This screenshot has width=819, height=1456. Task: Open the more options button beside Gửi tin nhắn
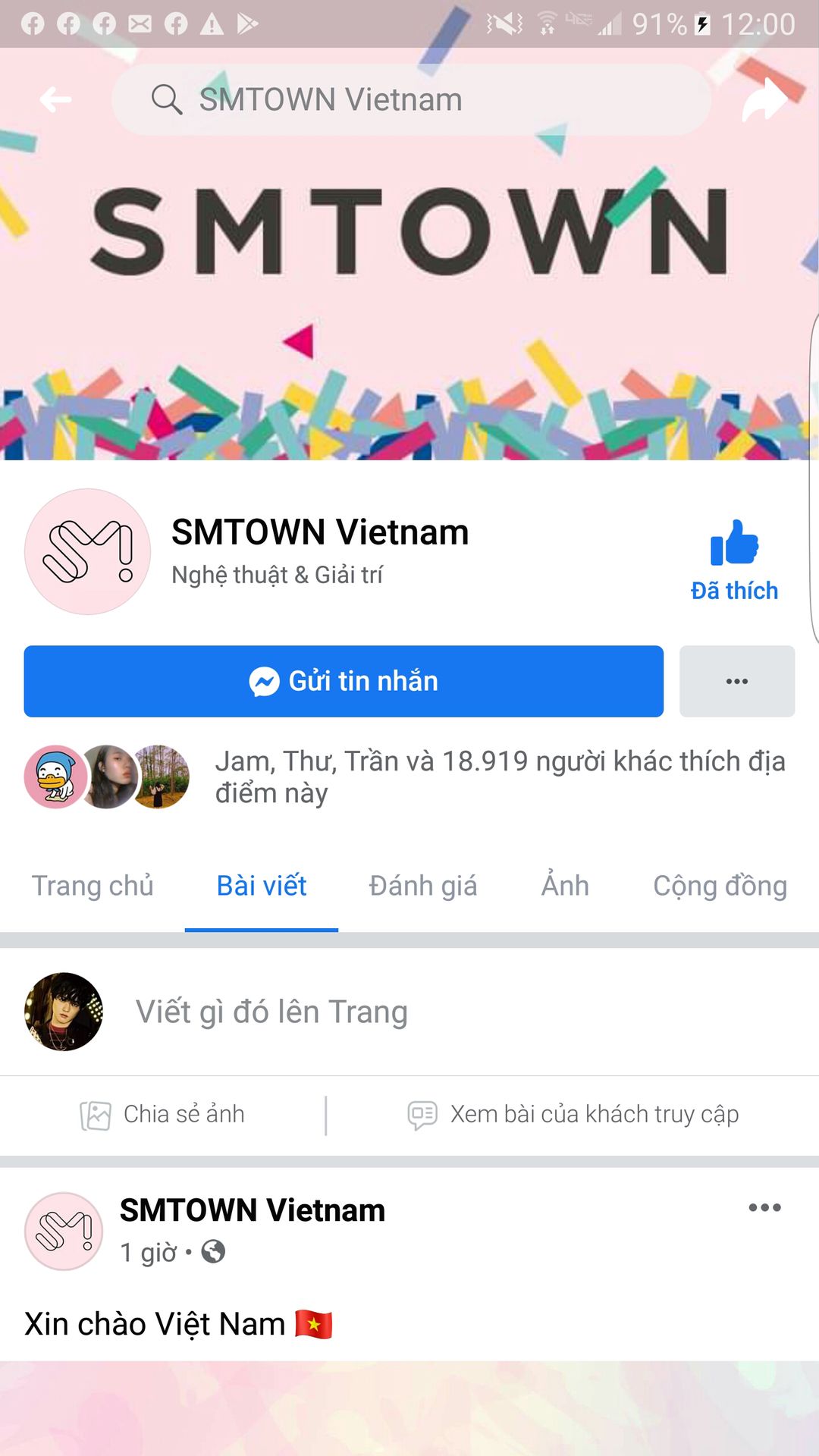click(736, 681)
